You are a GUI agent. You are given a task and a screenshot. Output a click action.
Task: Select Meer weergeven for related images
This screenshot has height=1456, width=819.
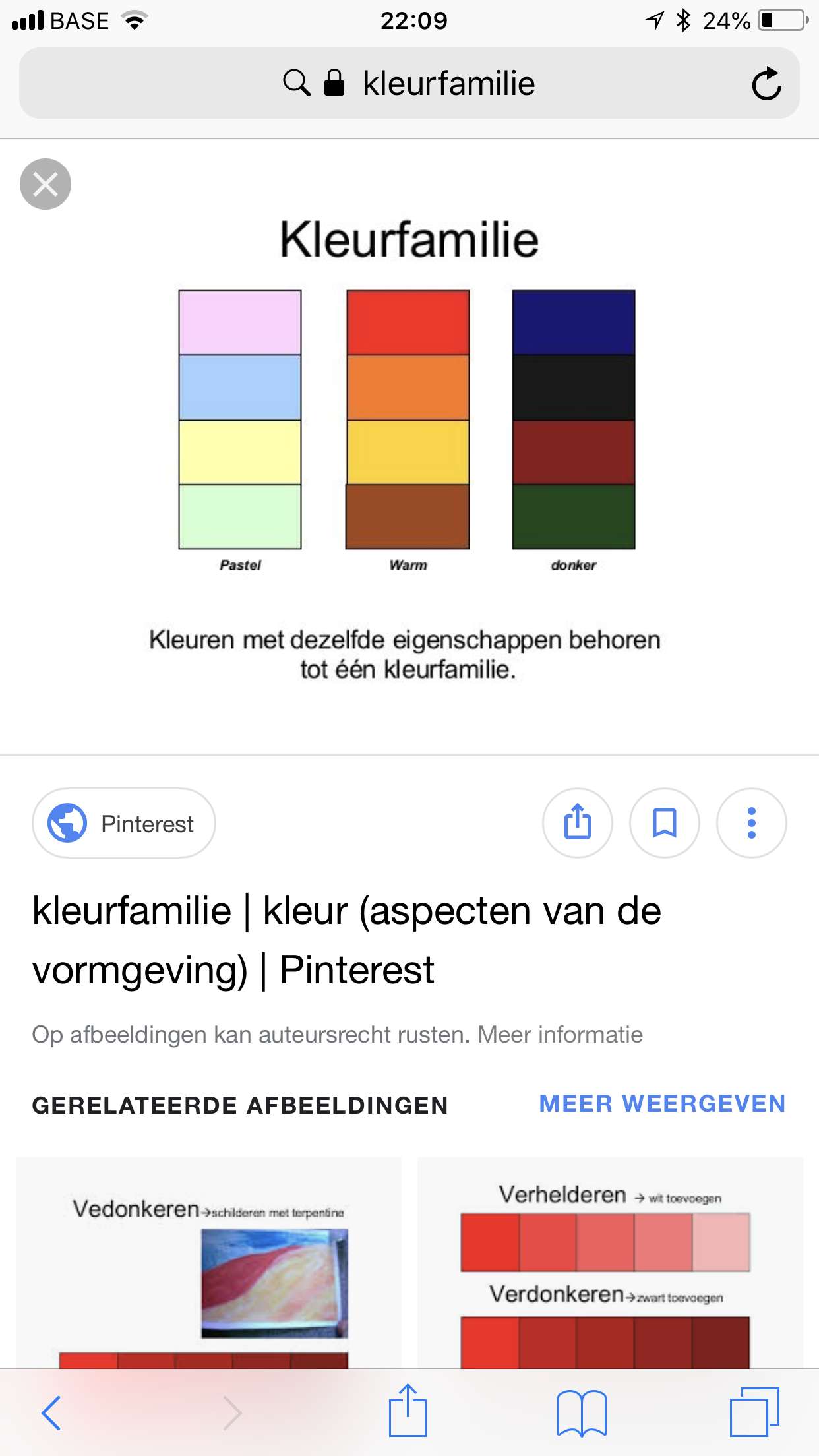(x=662, y=1104)
